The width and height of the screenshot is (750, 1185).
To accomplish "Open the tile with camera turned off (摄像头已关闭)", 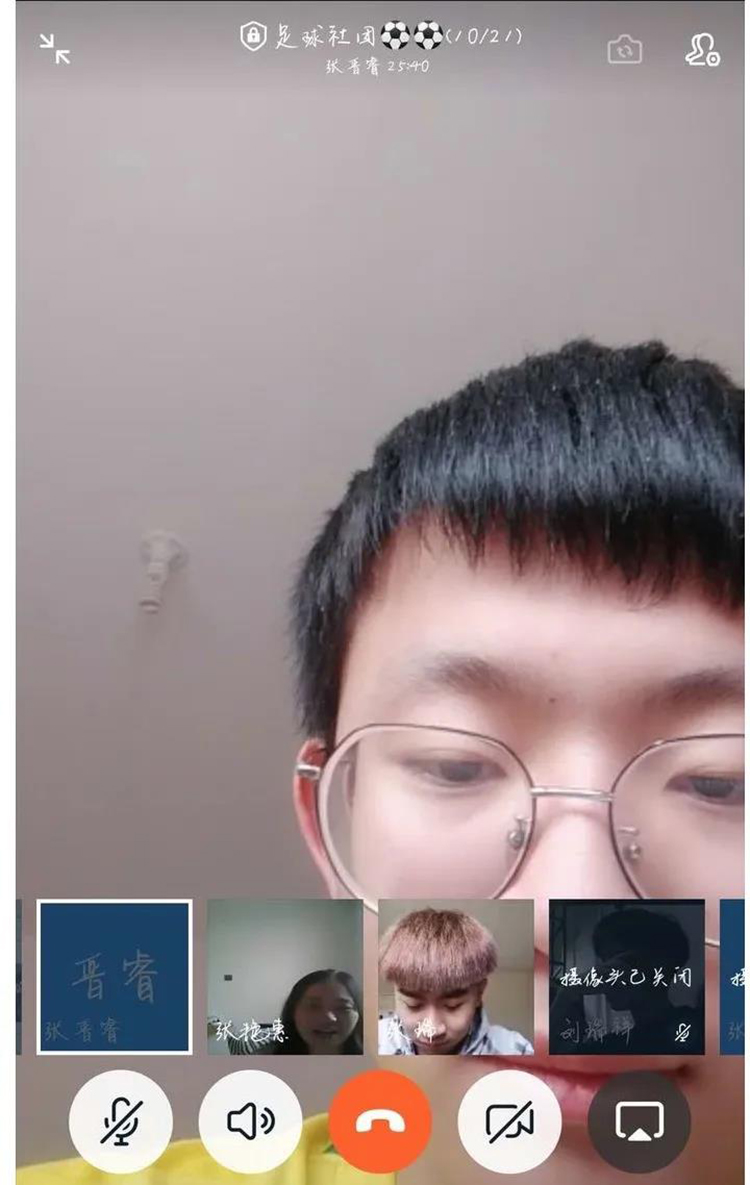I will pos(627,976).
